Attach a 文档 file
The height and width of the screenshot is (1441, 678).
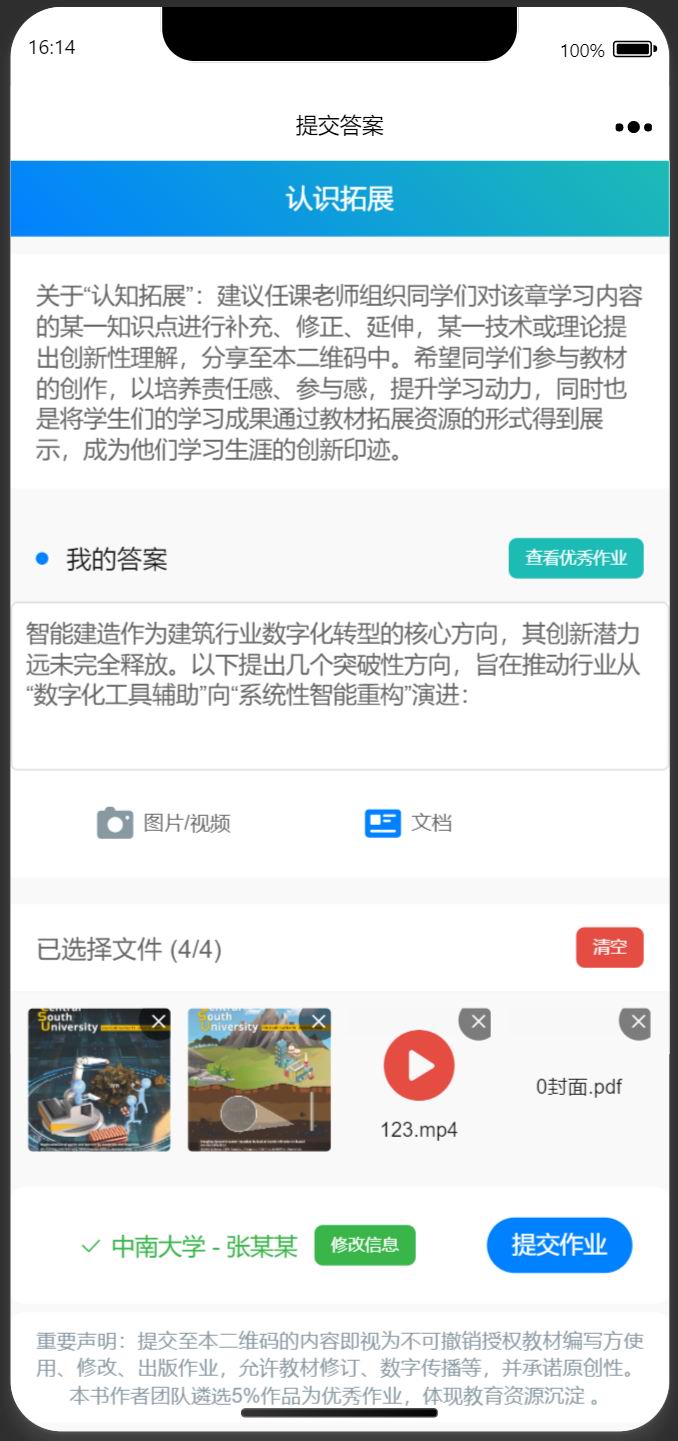(x=409, y=823)
